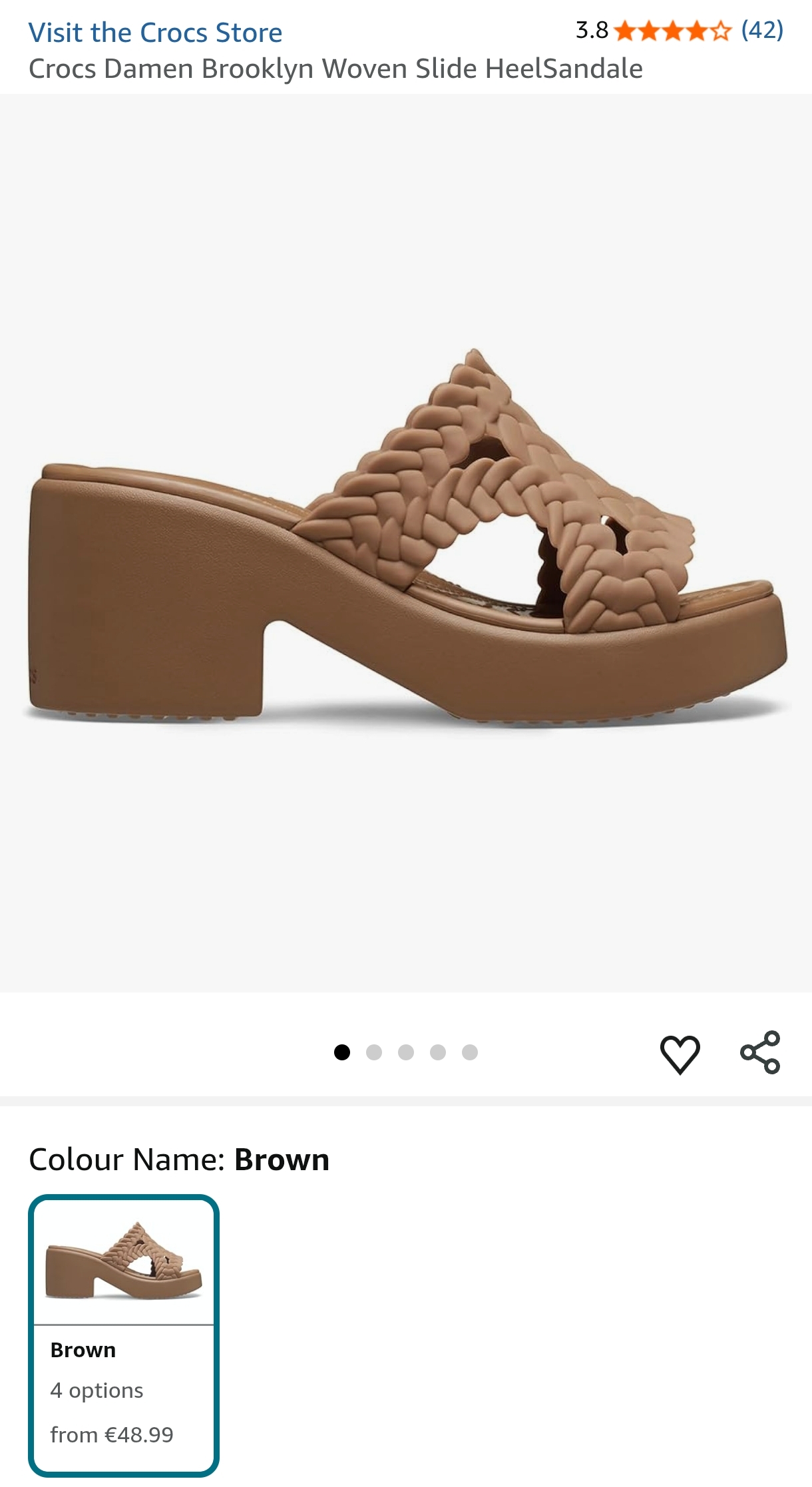Visit the Crocs Store link

[155, 33]
